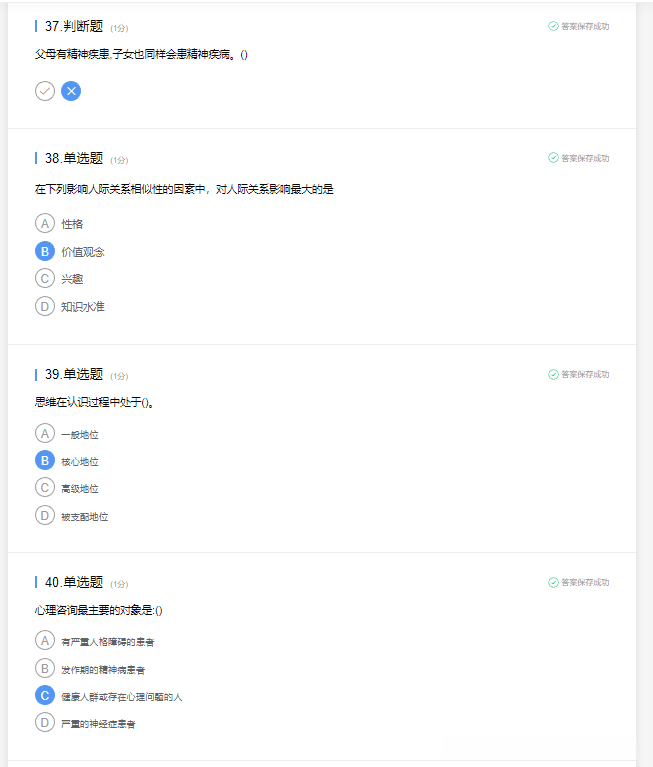Select option A 性格 for question 38

click(x=45, y=223)
